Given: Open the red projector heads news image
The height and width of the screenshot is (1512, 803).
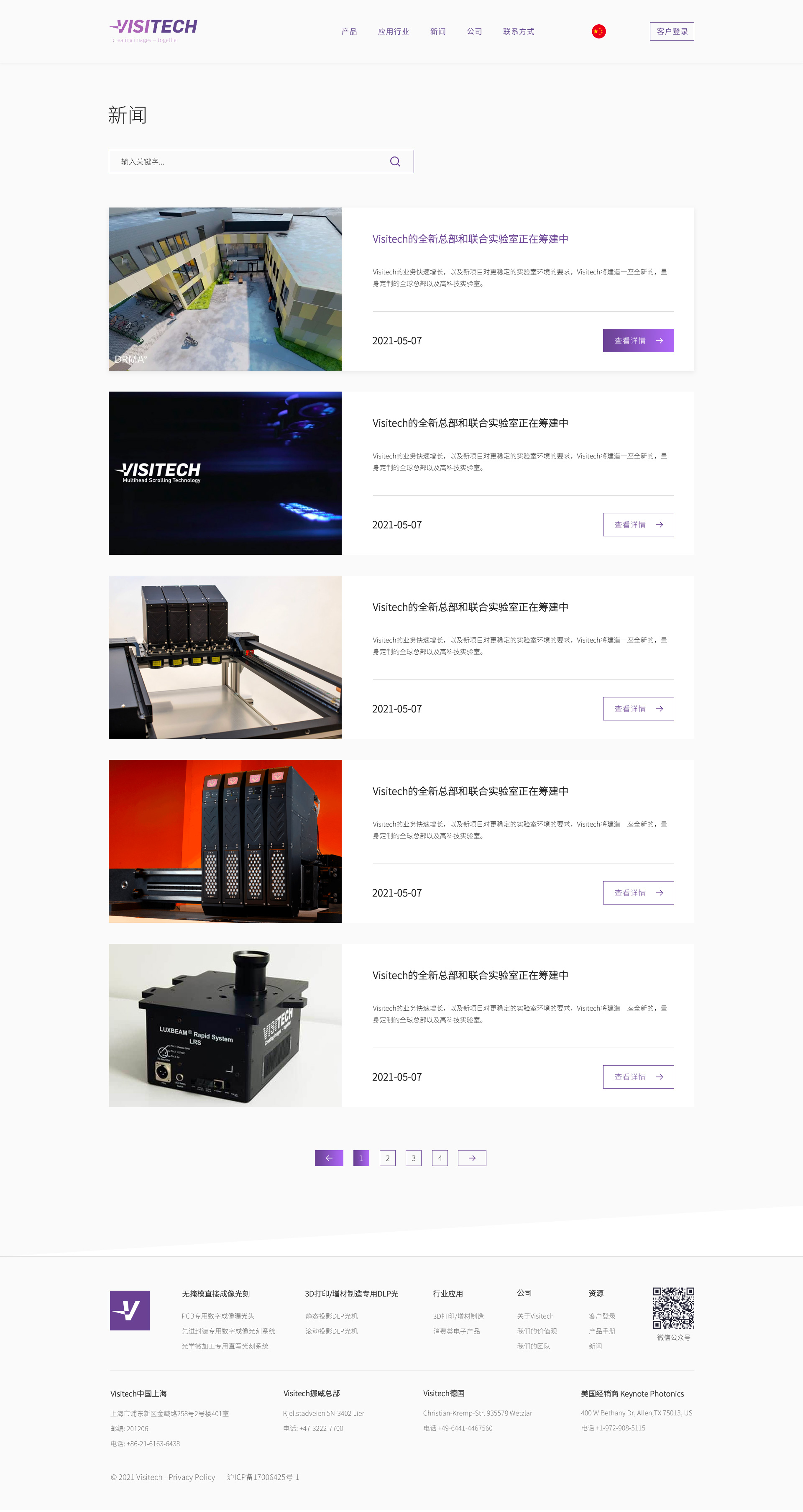Looking at the screenshot, I should tap(225, 841).
